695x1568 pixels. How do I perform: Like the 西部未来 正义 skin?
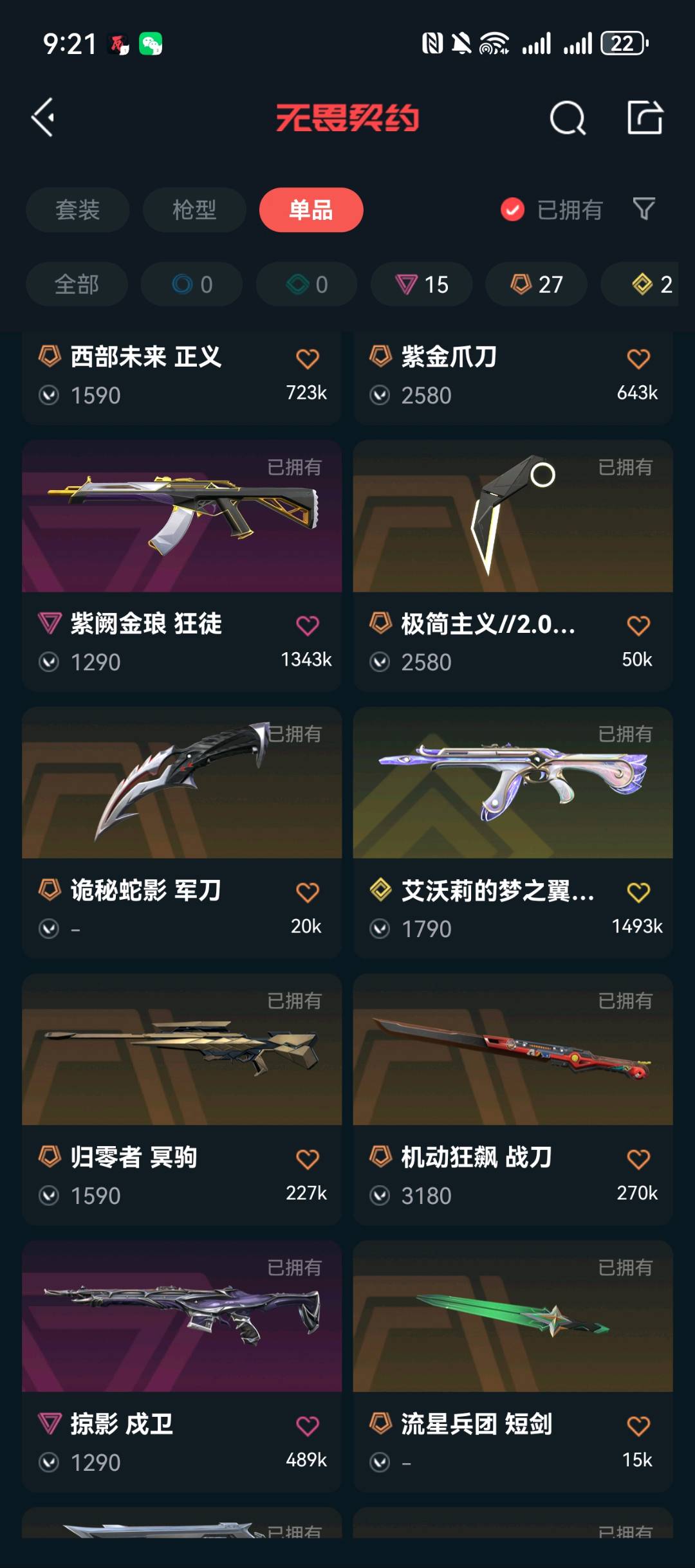click(308, 358)
